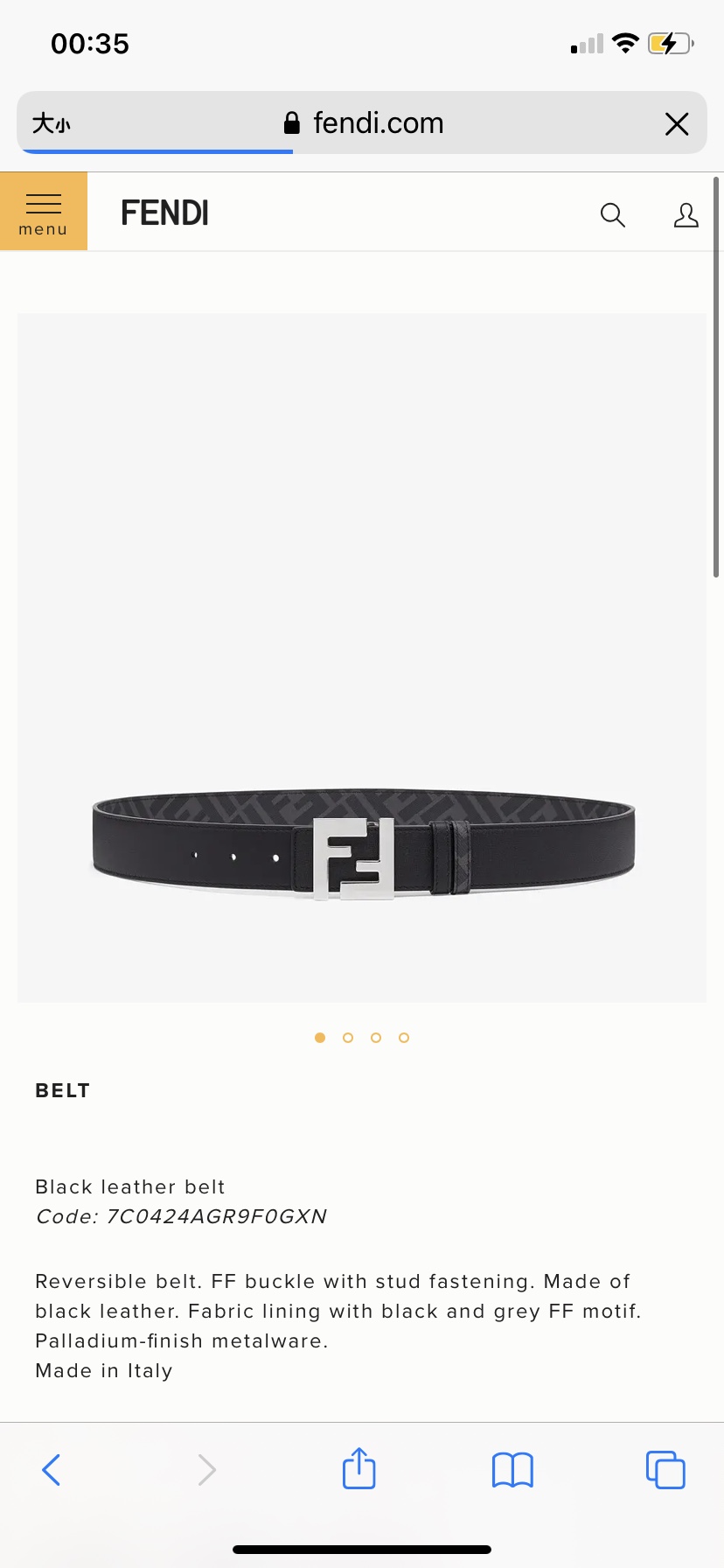This screenshot has height=1568, width=724.
Task: Tap the Wi-Fi status icon
Action: [626, 42]
